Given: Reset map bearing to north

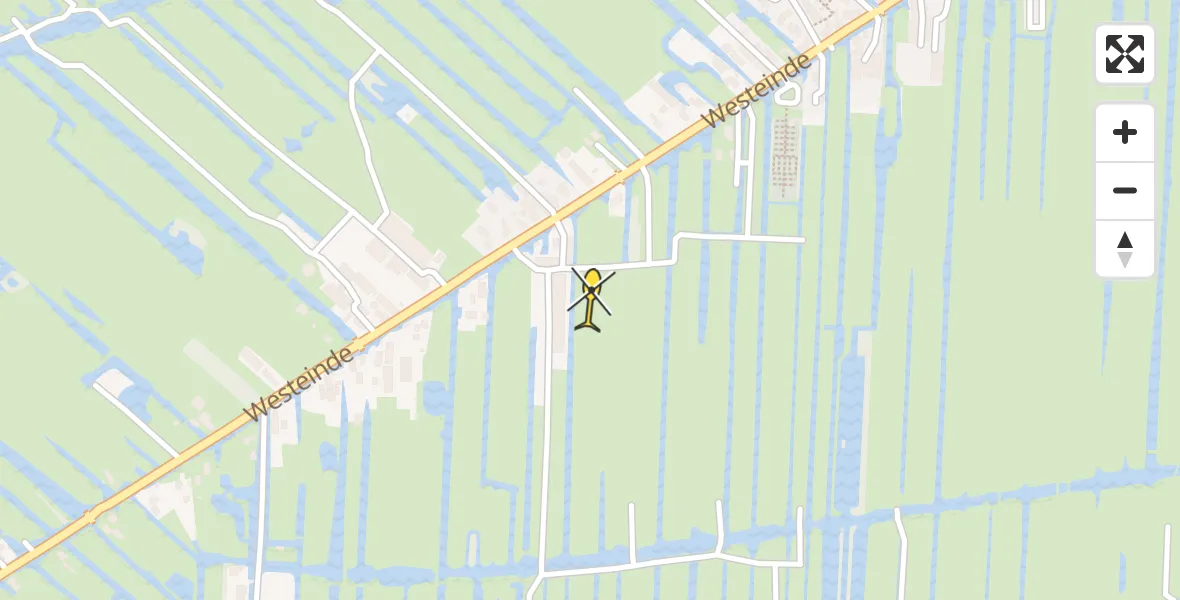Looking at the screenshot, I should (x=1124, y=249).
